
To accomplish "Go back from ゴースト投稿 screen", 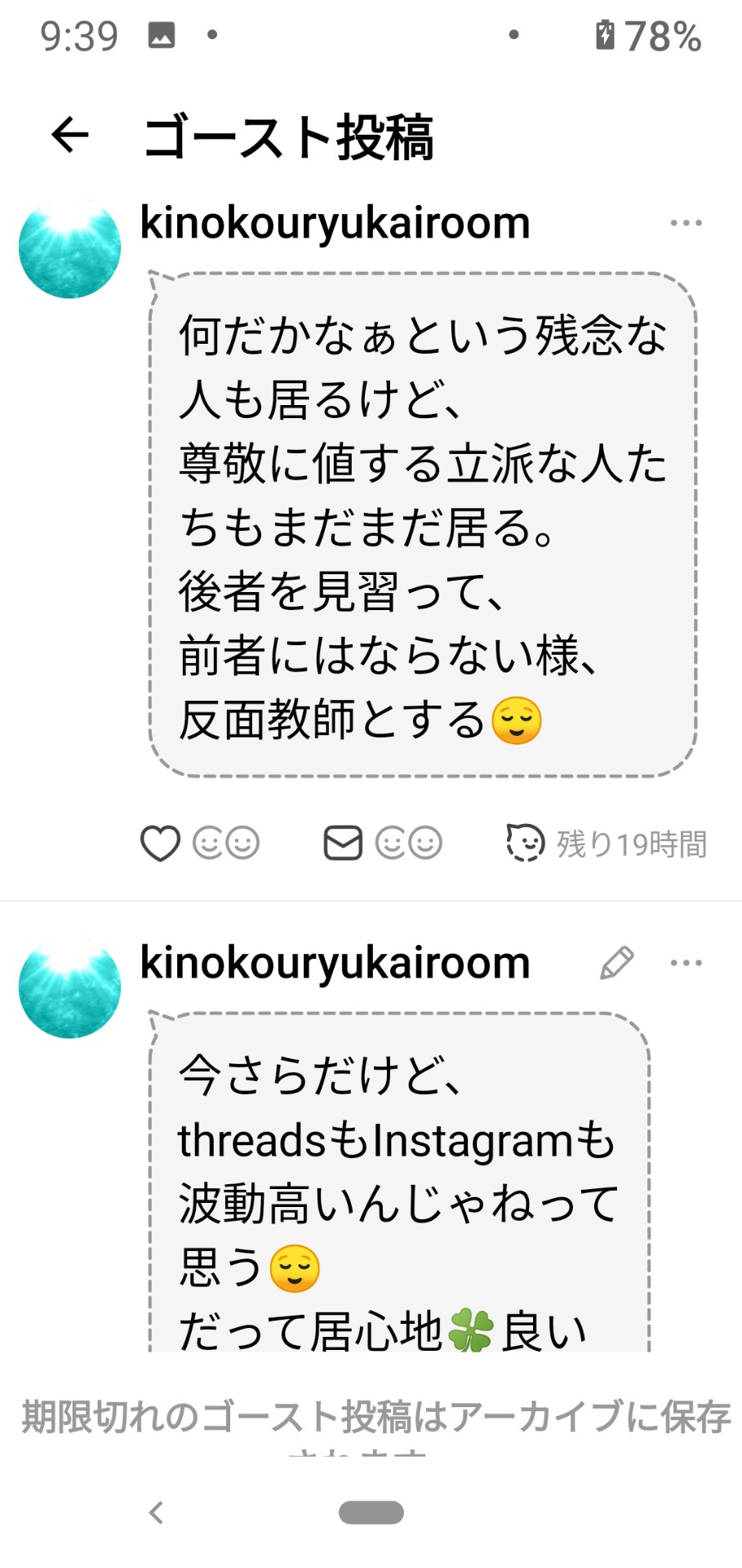I will point(69,135).
